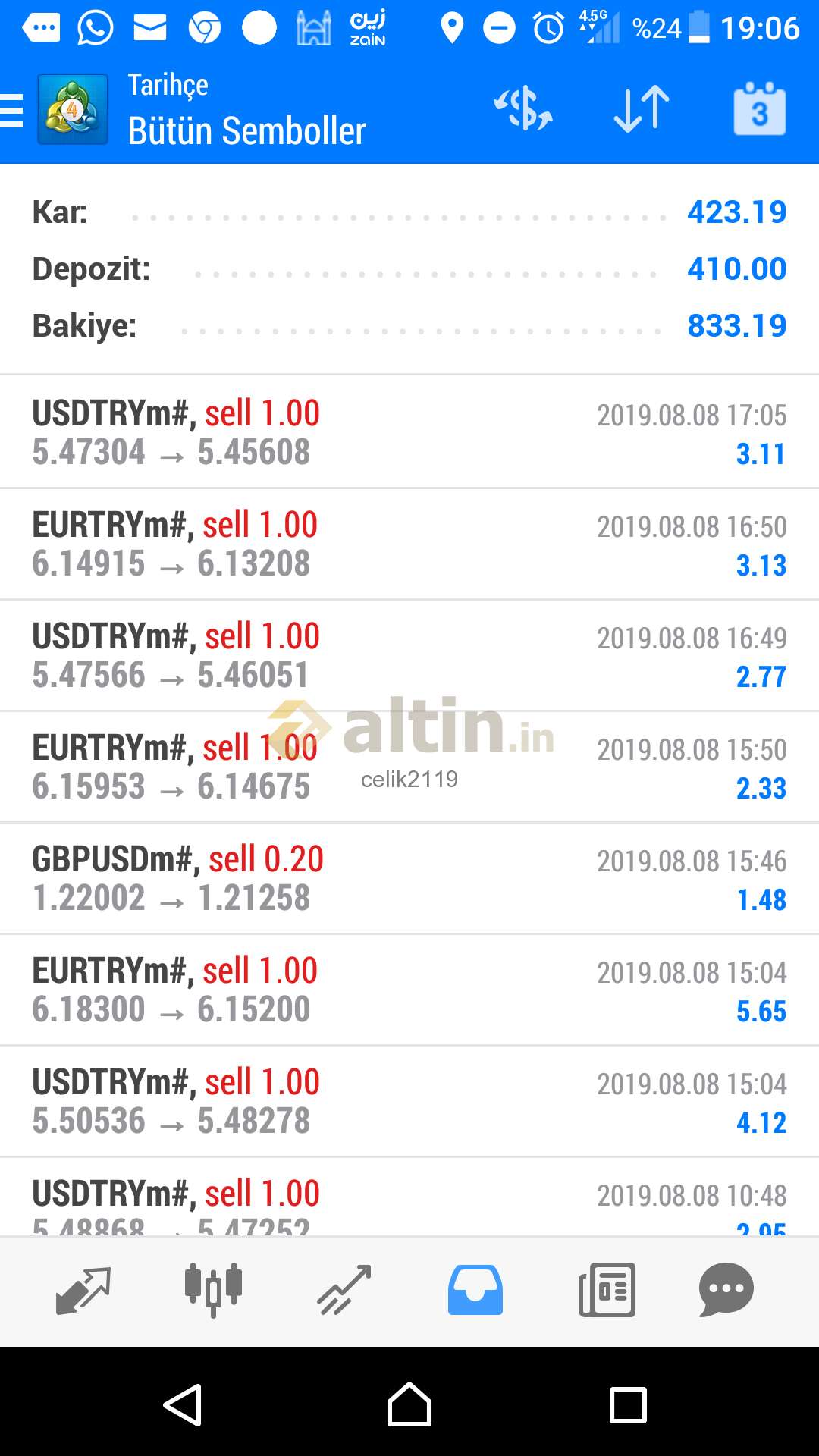Open the USDTRYm# trade closed at 16:49
This screenshot has height=1456, width=819.
click(x=409, y=655)
